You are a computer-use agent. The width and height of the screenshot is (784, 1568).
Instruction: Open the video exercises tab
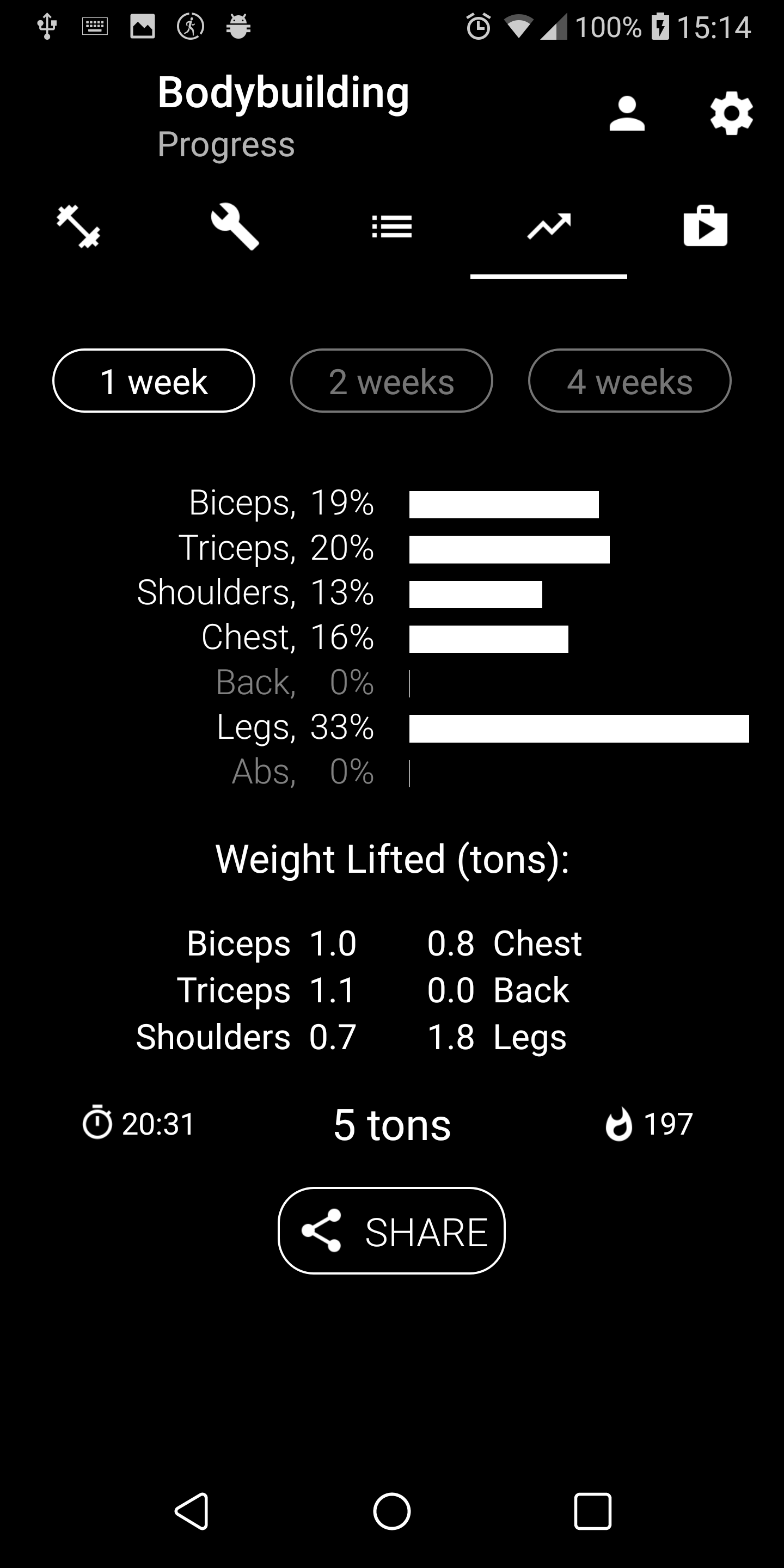[705, 226]
